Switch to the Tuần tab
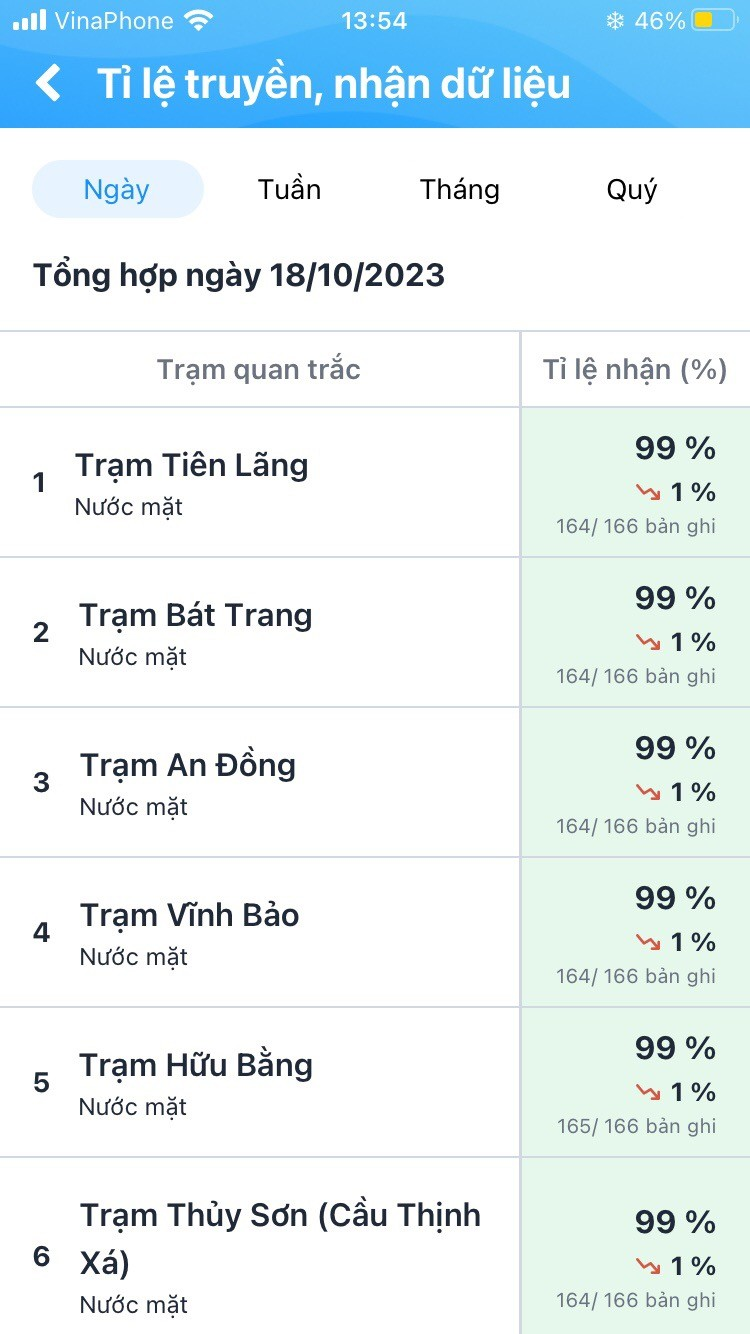Screen dimensions: 750x1334 [289, 189]
